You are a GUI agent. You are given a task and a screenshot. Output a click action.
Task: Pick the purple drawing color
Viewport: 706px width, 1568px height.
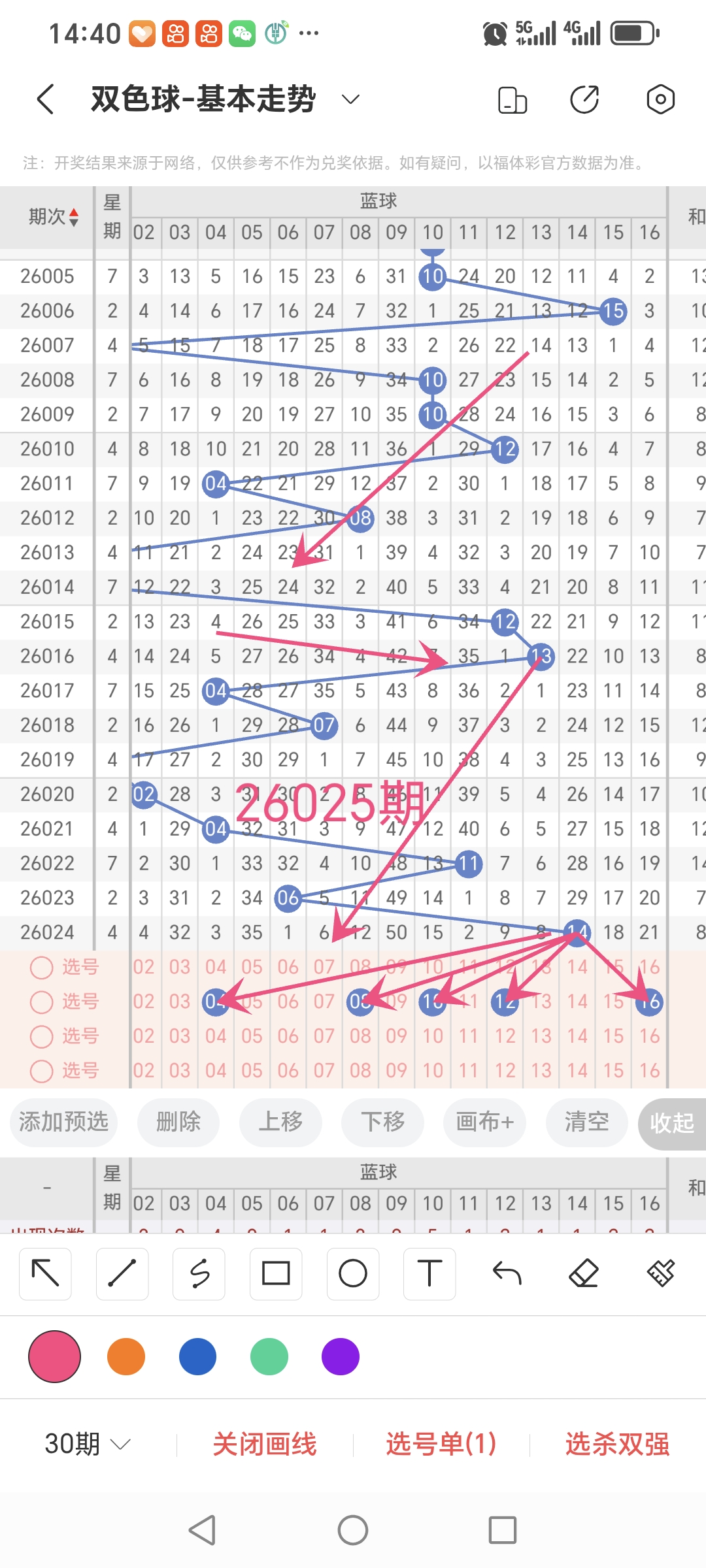[x=339, y=1357]
